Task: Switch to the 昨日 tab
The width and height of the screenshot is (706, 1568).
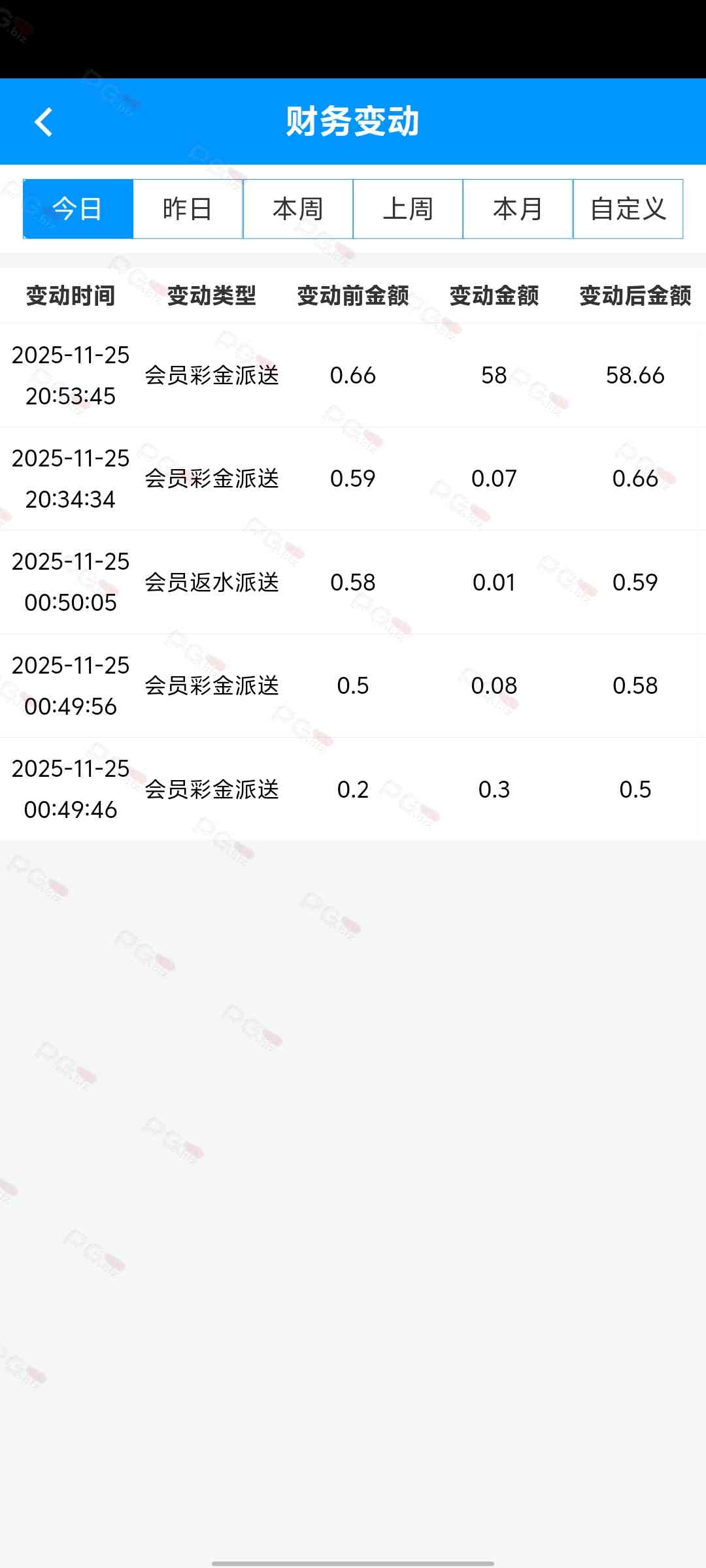Action: (x=188, y=209)
